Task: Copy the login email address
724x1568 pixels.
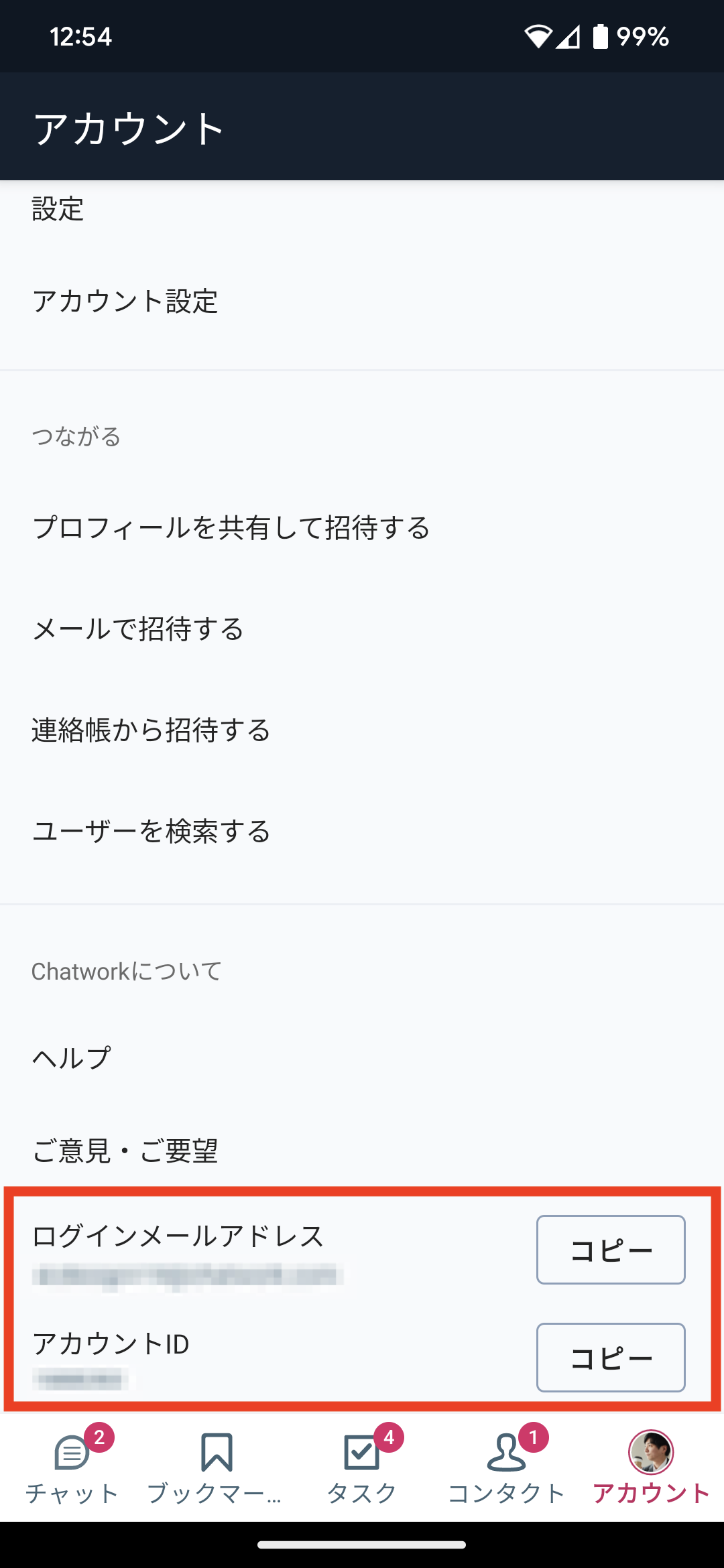Action: (610, 1248)
